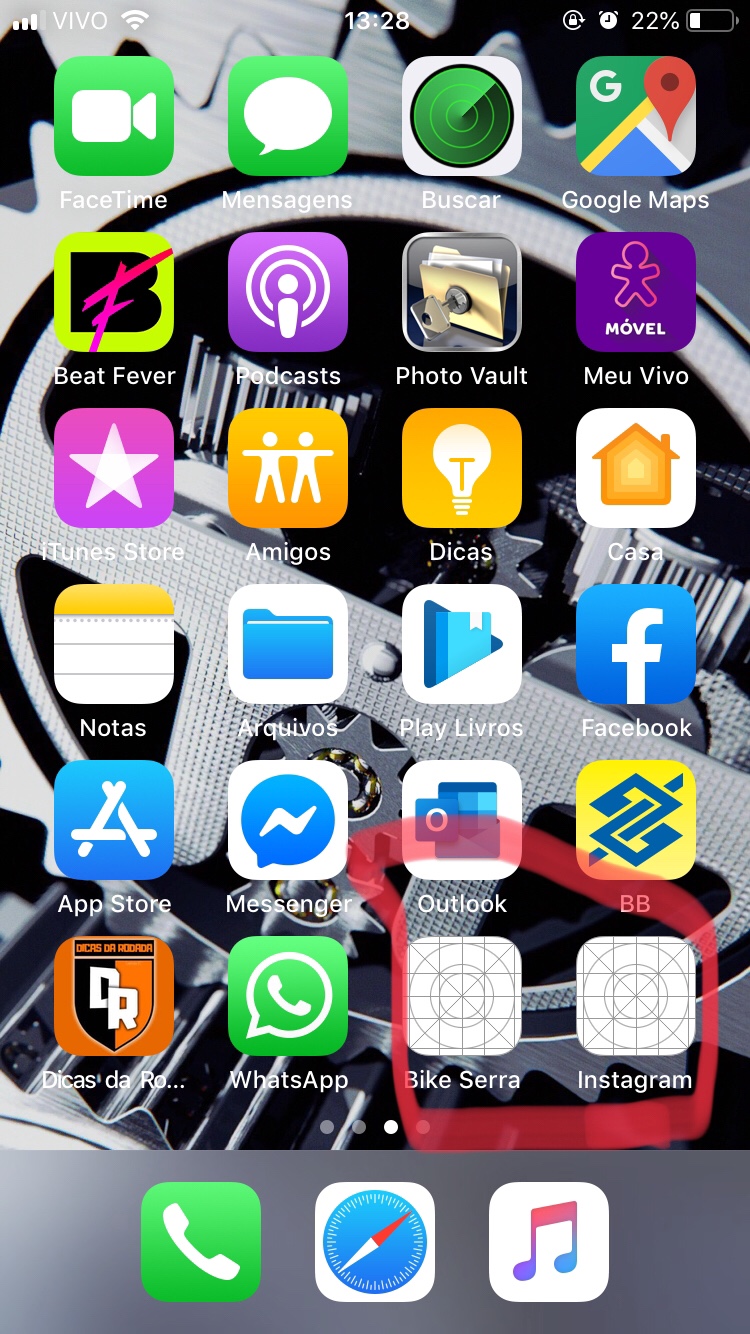Open the Meu Vivo app
The height and width of the screenshot is (1334, 750).
[635, 292]
